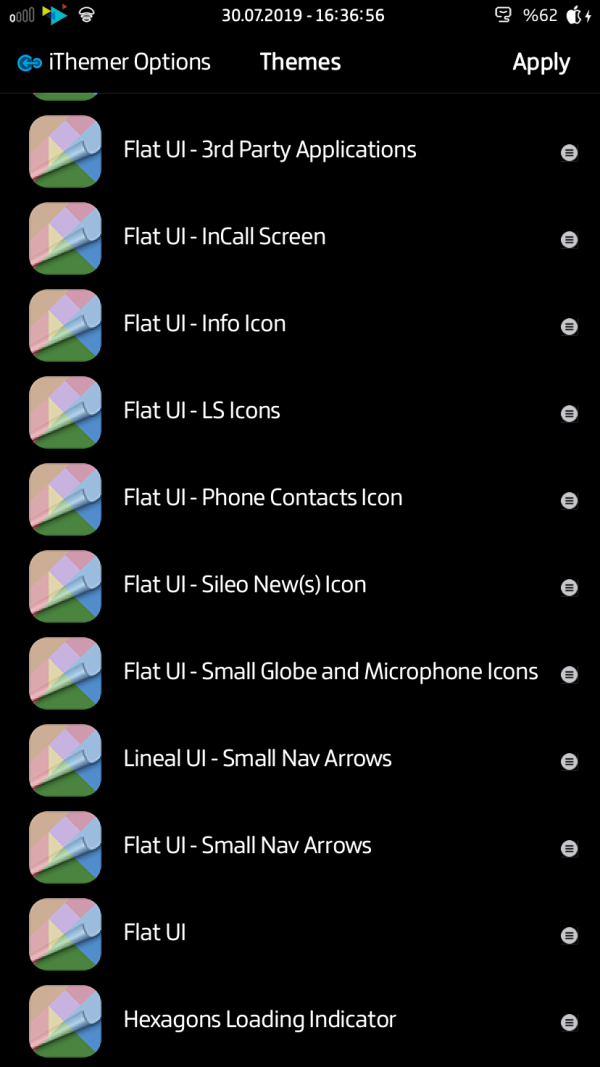Tap reorder handle for Flat UI - Info Icon
This screenshot has height=1067, width=600.
click(x=569, y=327)
